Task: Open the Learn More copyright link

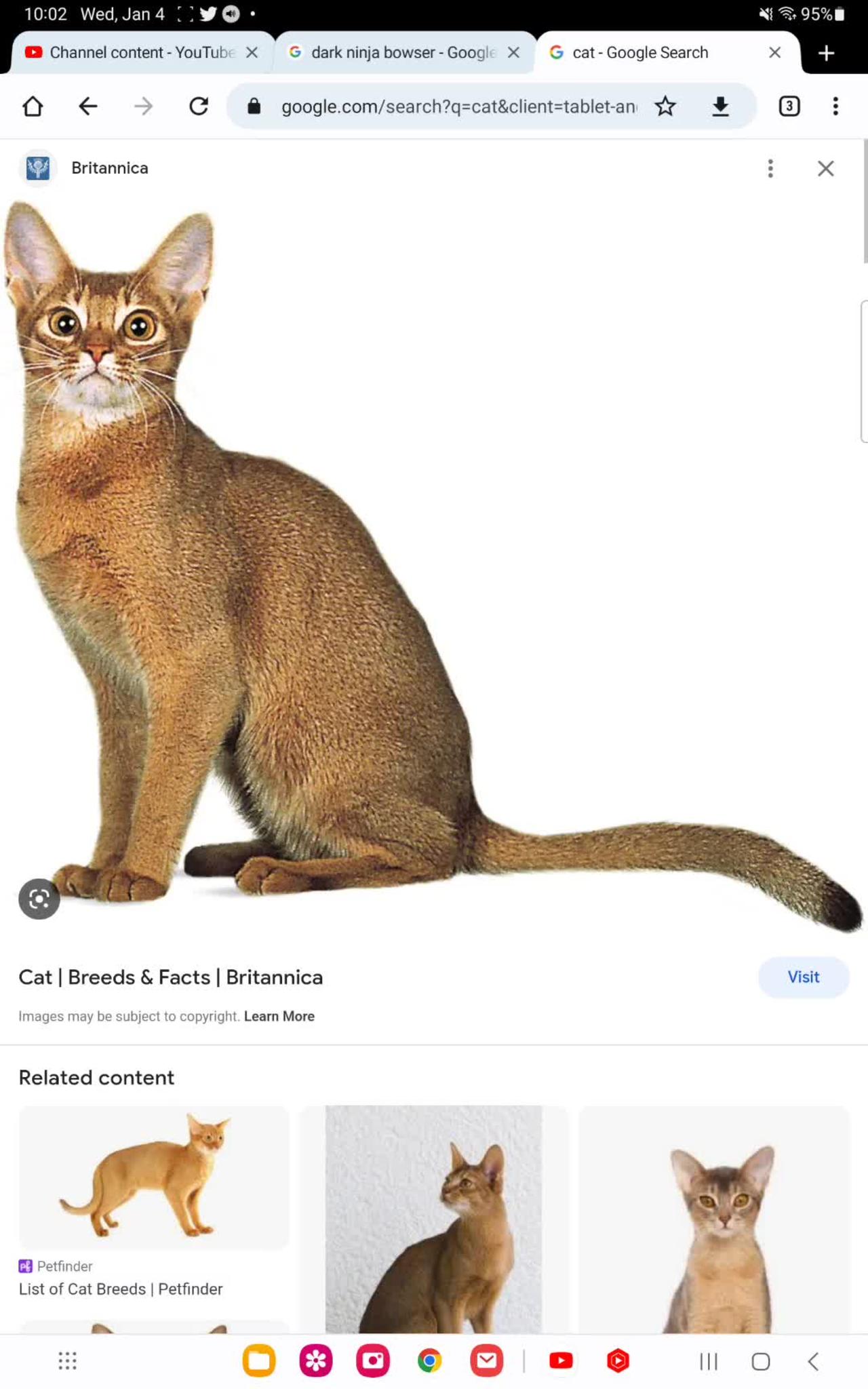Action: click(x=279, y=1016)
